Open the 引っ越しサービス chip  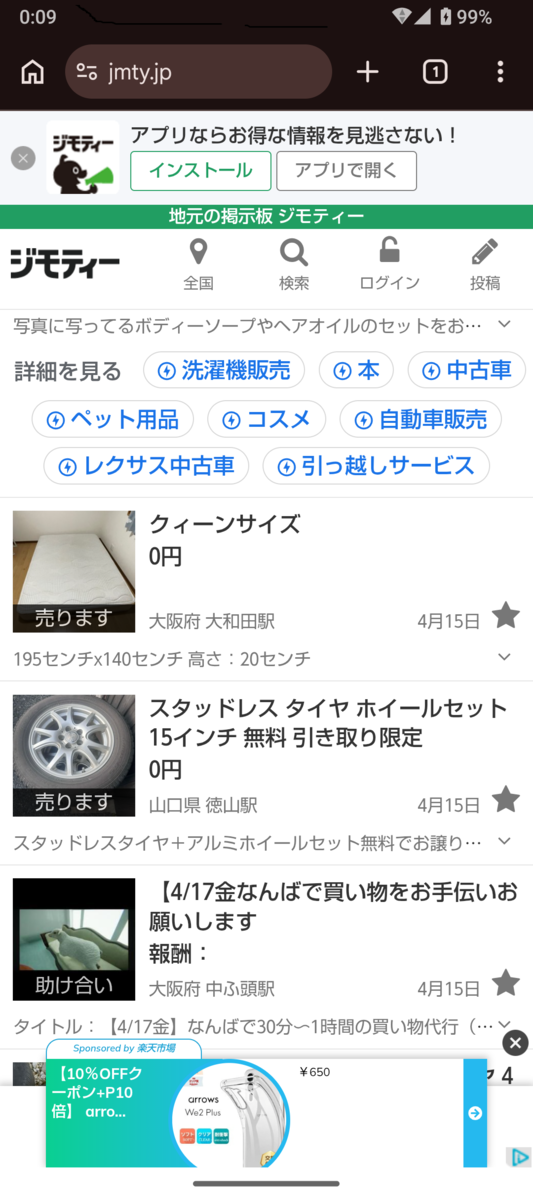pyautogui.click(x=376, y=466)
